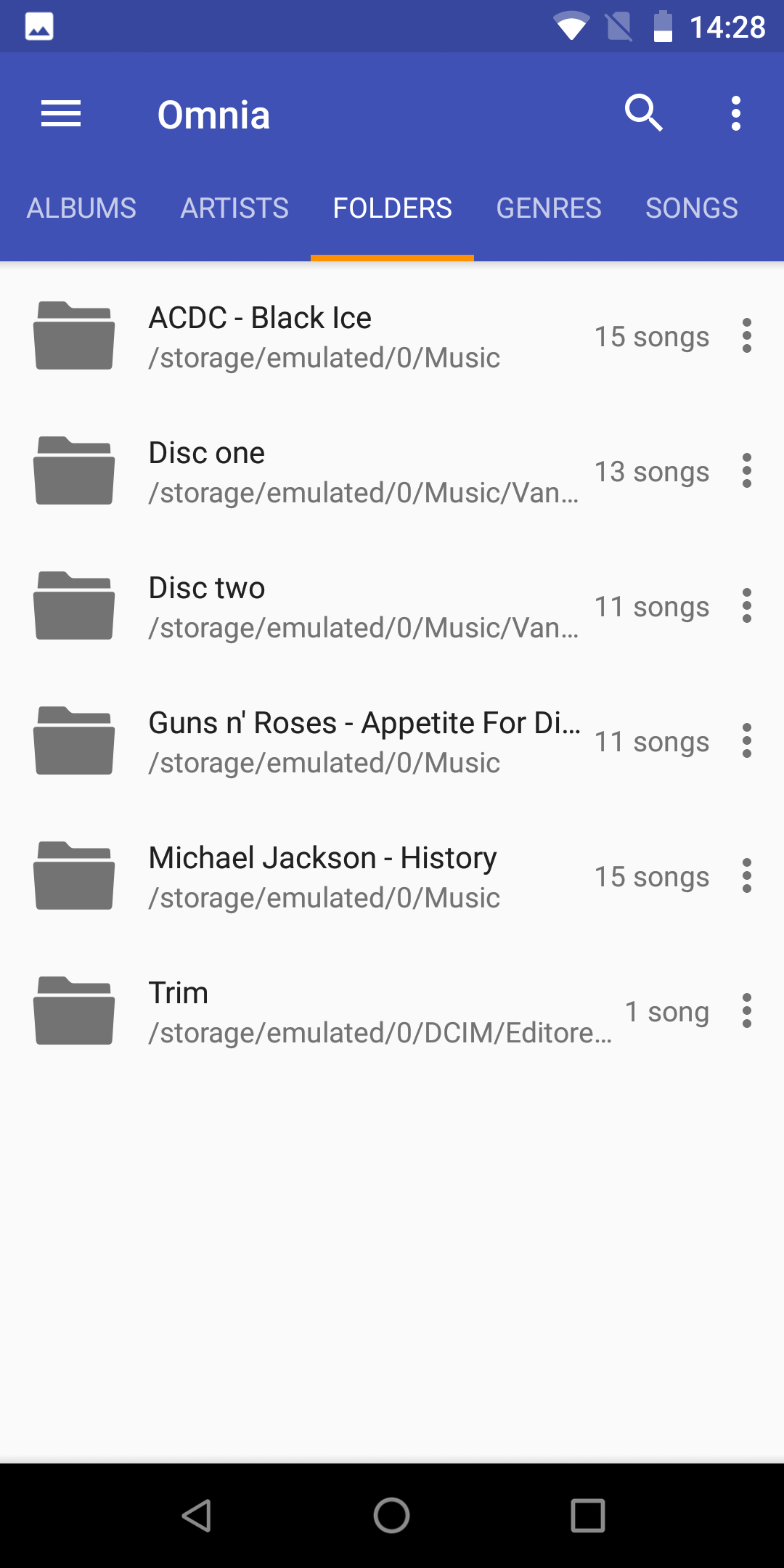Switch to the Genres tab

click(x=549, y=208)
